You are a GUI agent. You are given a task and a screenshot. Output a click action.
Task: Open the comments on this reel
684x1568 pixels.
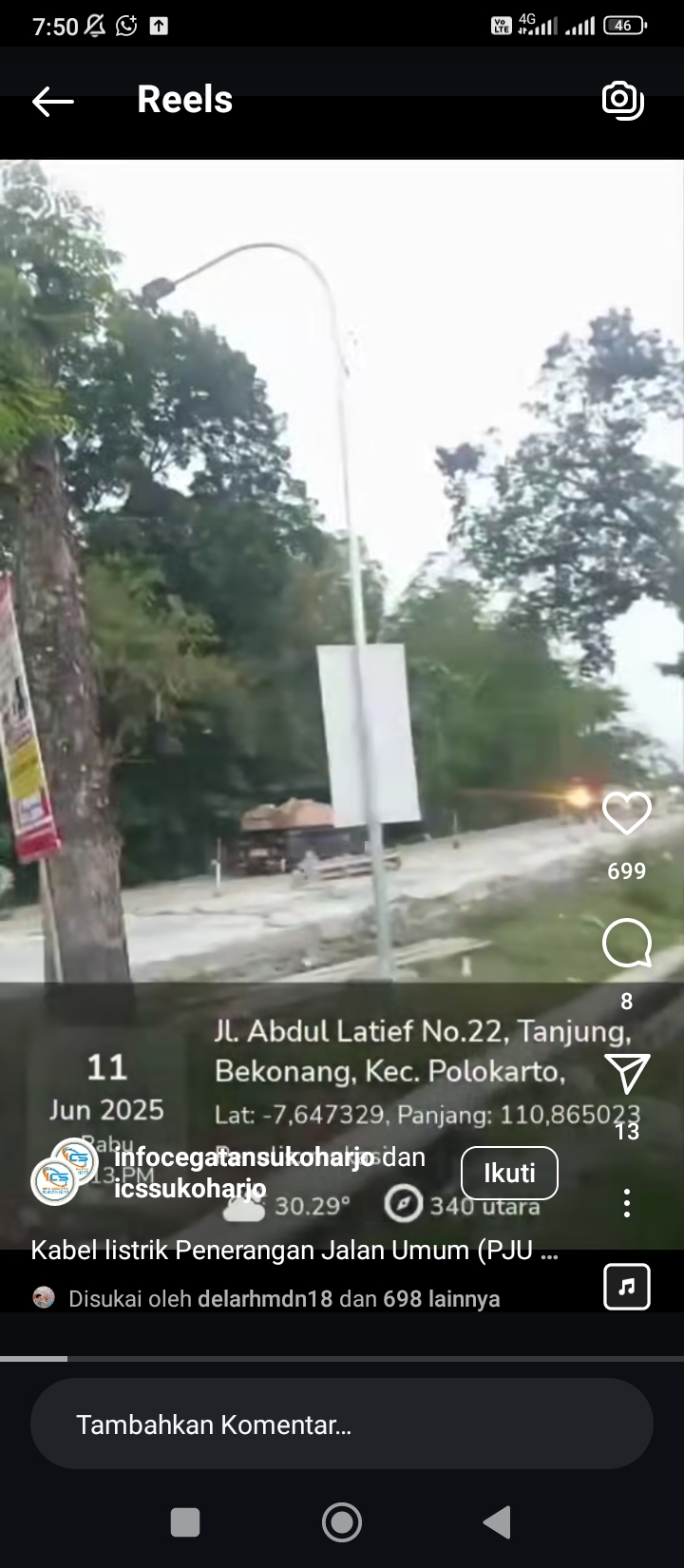[x=626, y=945]
